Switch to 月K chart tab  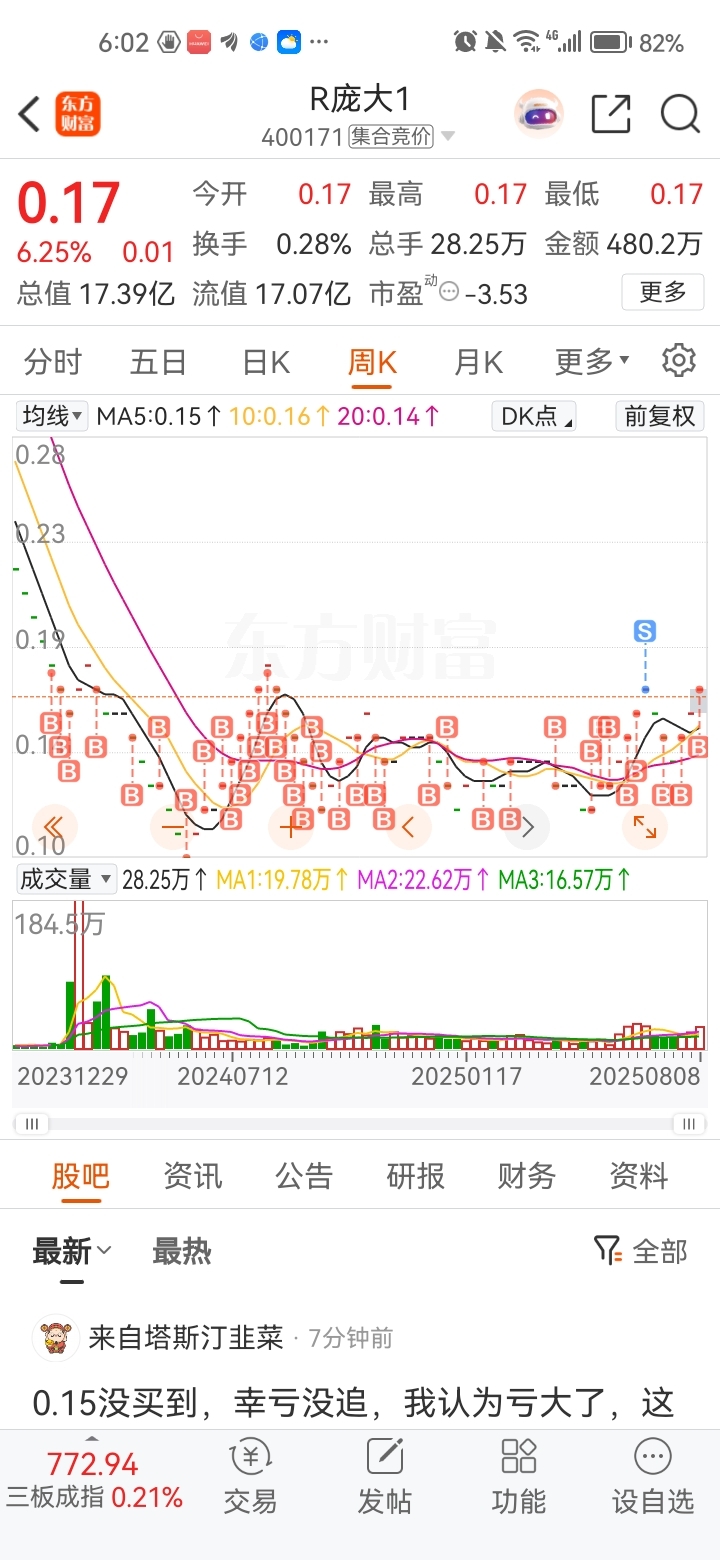[478, 361]
